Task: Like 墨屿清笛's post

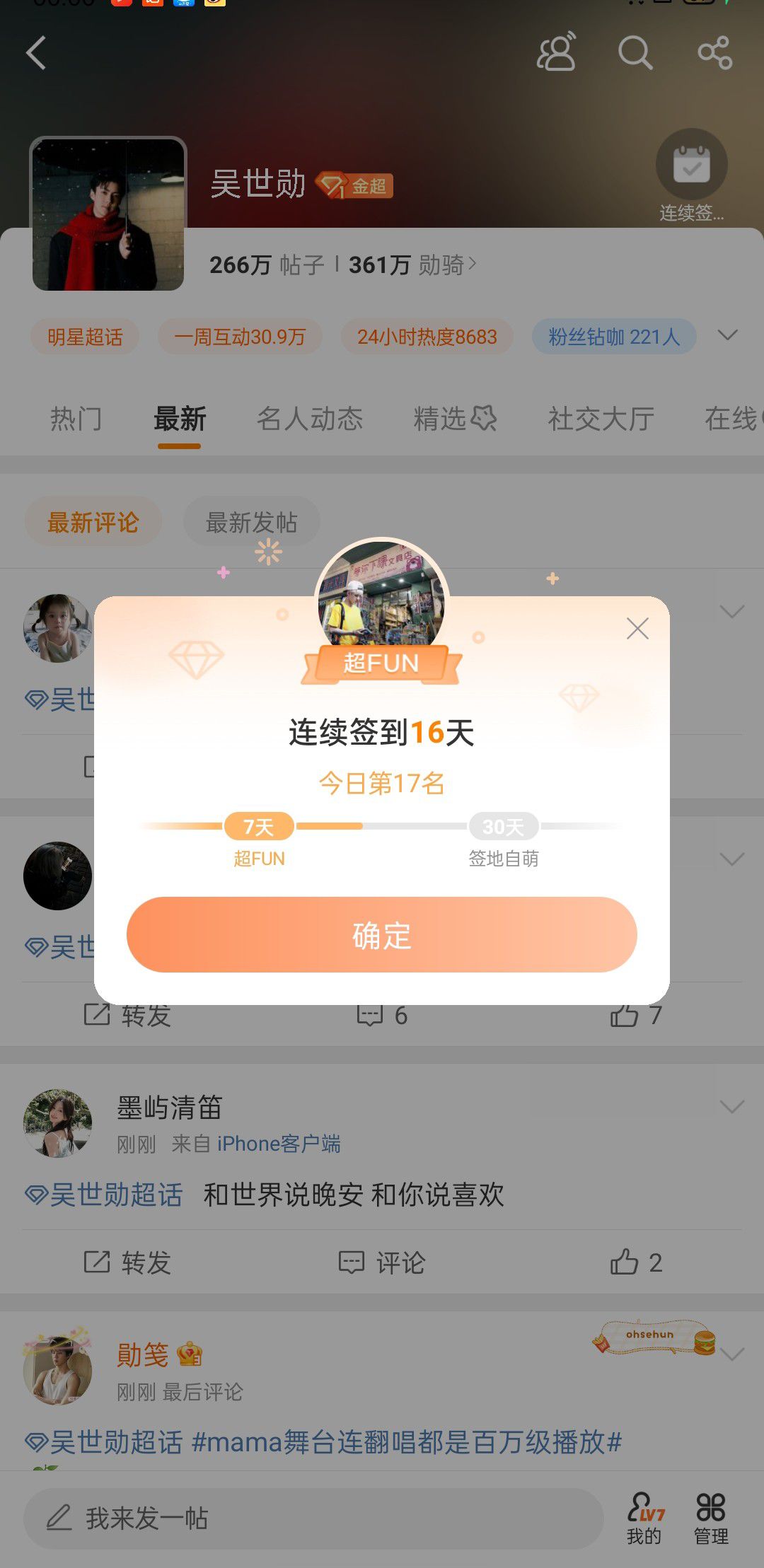Action: click(x=635, y=1262)
